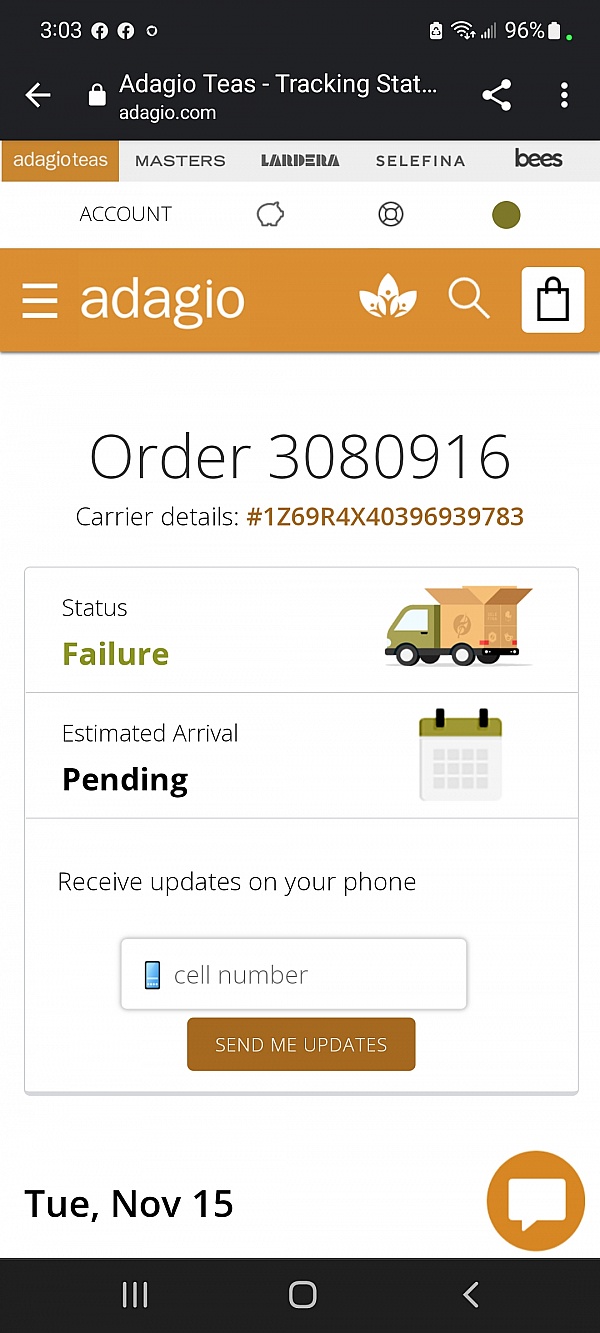Image resolution: width=600 pixels, height=1333 pixels.
Task: Tap the Send Me Updates button
Action: click(301, 1045)
